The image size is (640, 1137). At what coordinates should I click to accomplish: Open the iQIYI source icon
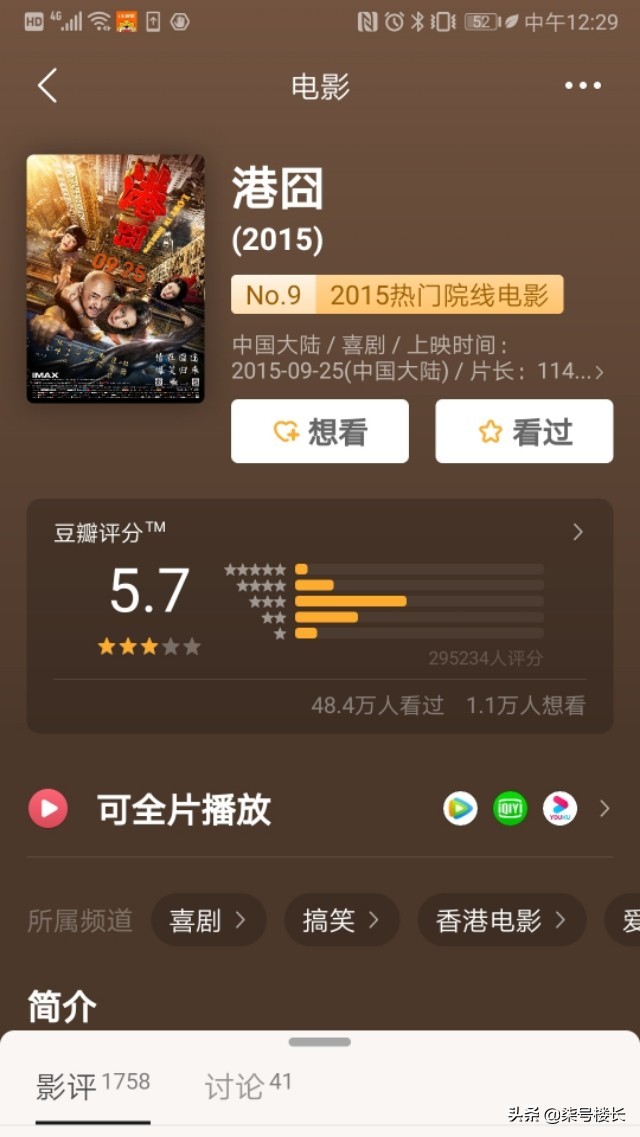click(510, 808)
